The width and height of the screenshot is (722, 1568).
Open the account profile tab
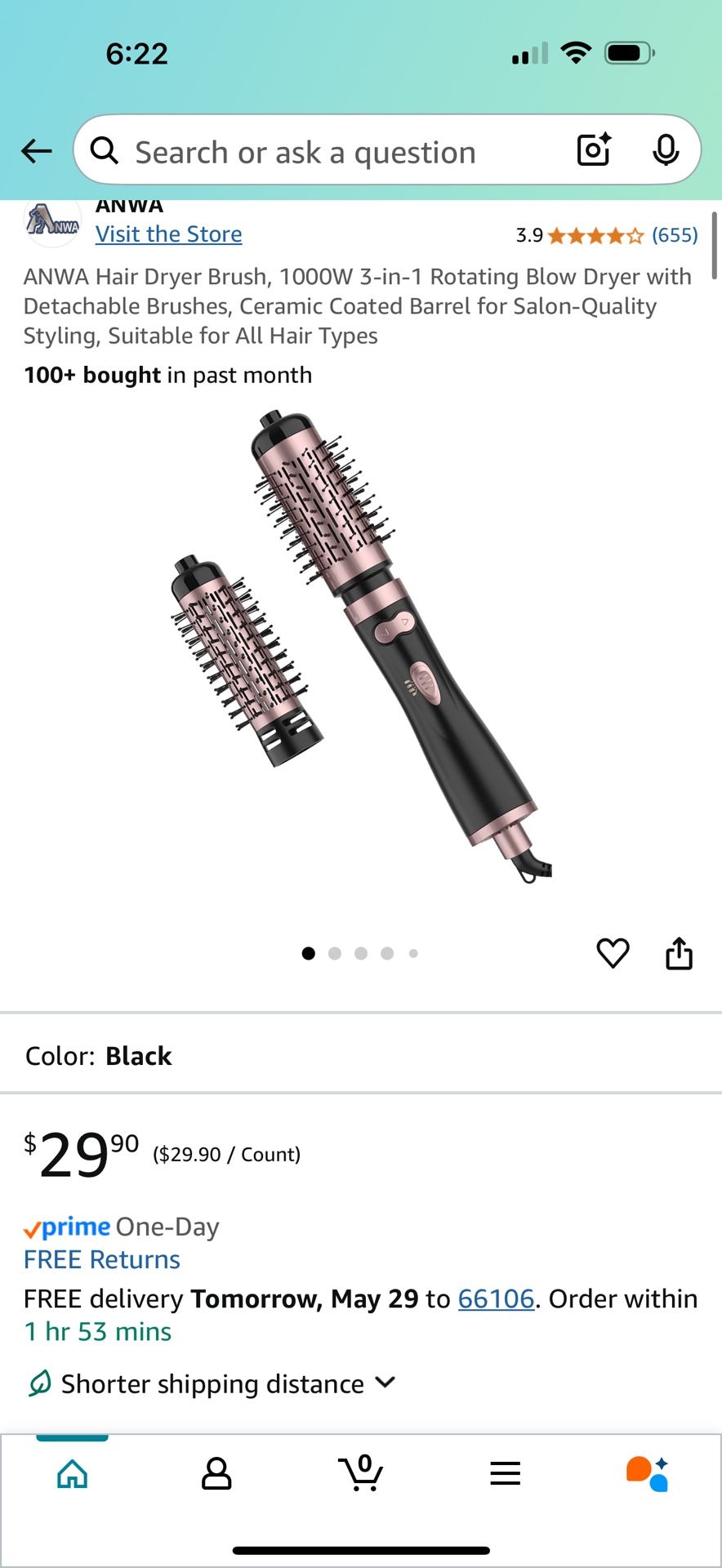pos(216,1474)
